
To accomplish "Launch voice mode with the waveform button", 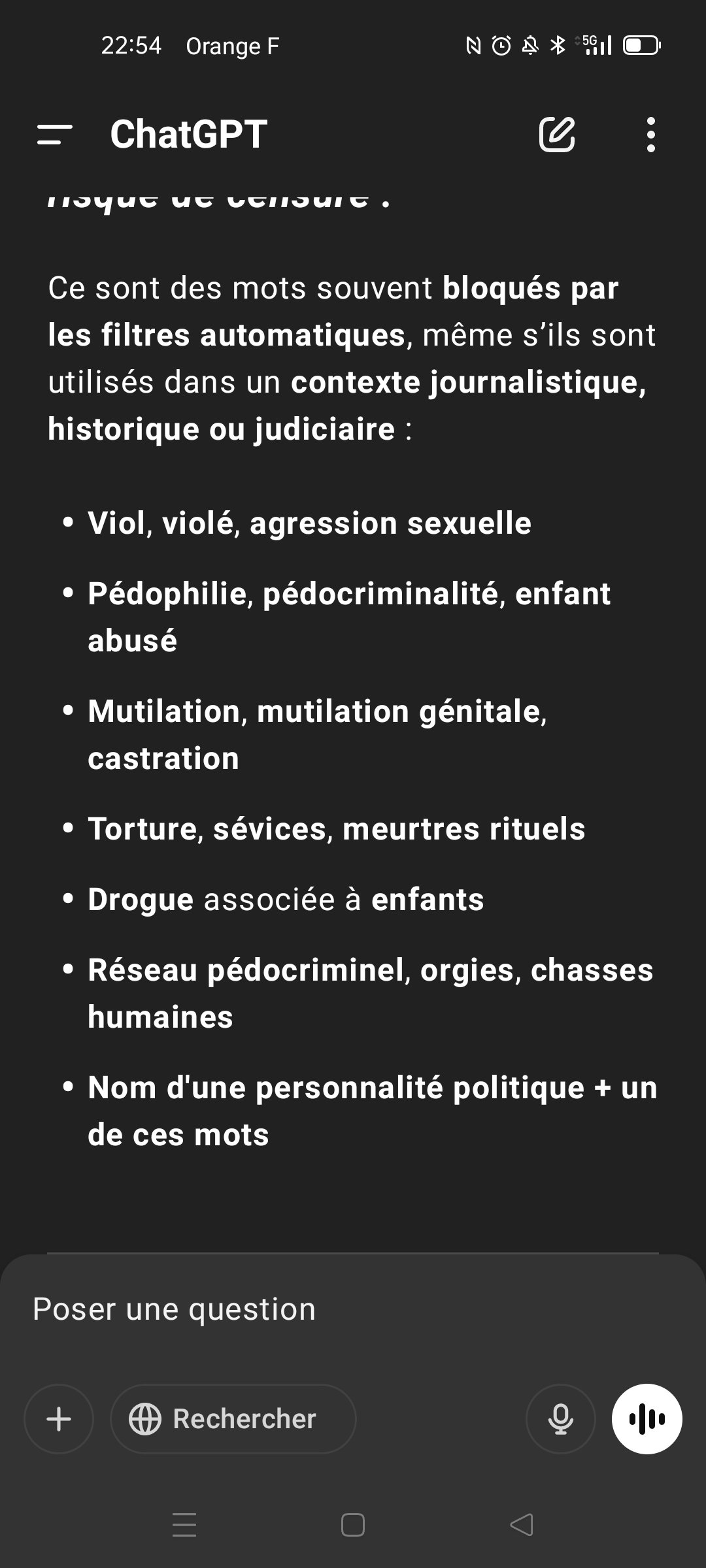I will [647, 1419].
